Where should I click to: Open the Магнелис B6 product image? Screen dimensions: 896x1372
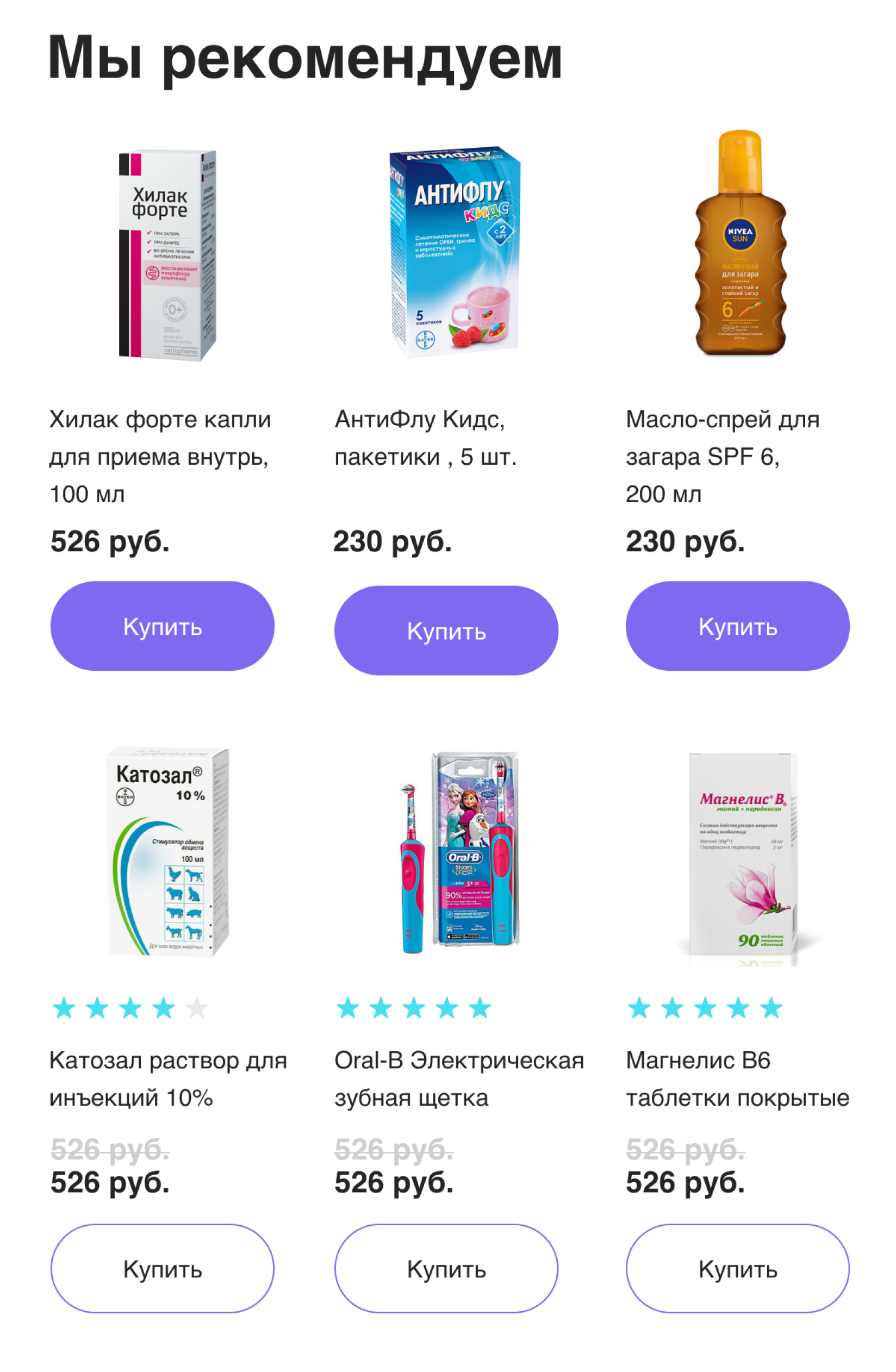coord(743,858)
